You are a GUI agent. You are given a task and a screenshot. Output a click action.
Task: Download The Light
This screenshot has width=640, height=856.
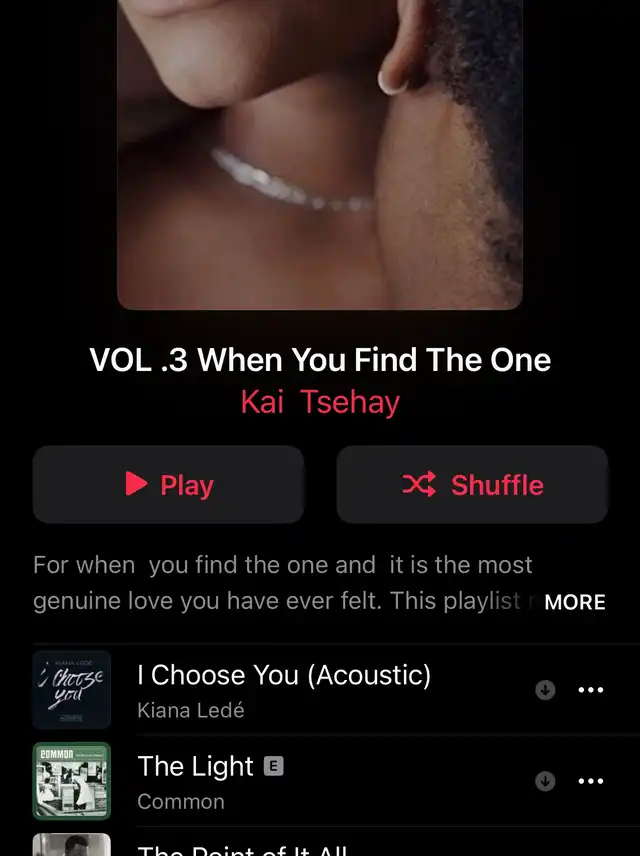pyautogui.click(x=545, y=781)
